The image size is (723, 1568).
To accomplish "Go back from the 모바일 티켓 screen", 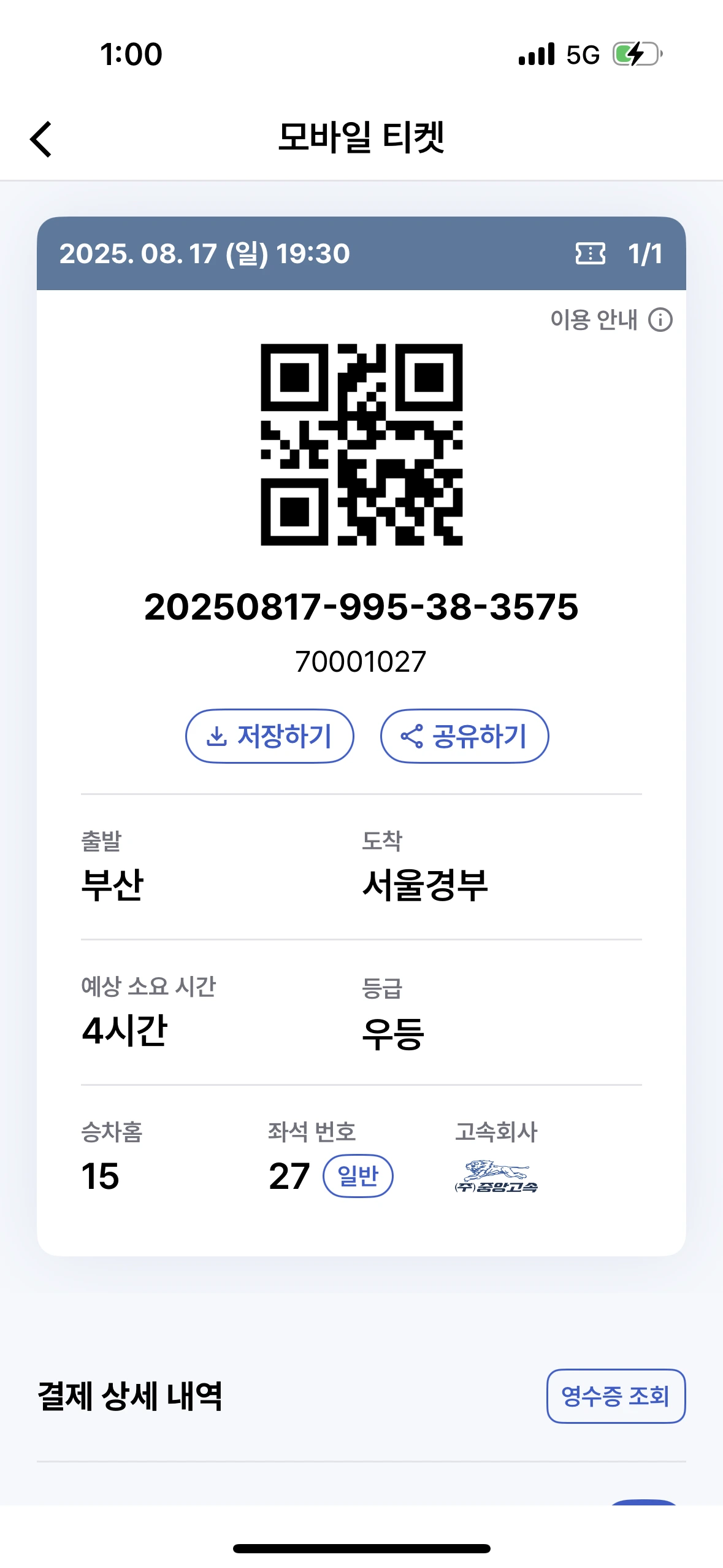I will pos(41,139).
